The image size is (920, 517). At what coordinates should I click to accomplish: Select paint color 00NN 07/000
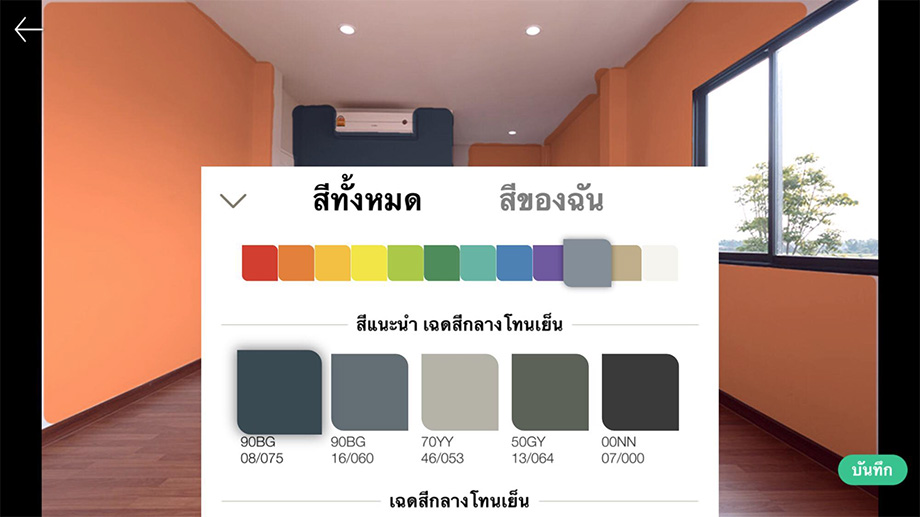click(639, 392)
